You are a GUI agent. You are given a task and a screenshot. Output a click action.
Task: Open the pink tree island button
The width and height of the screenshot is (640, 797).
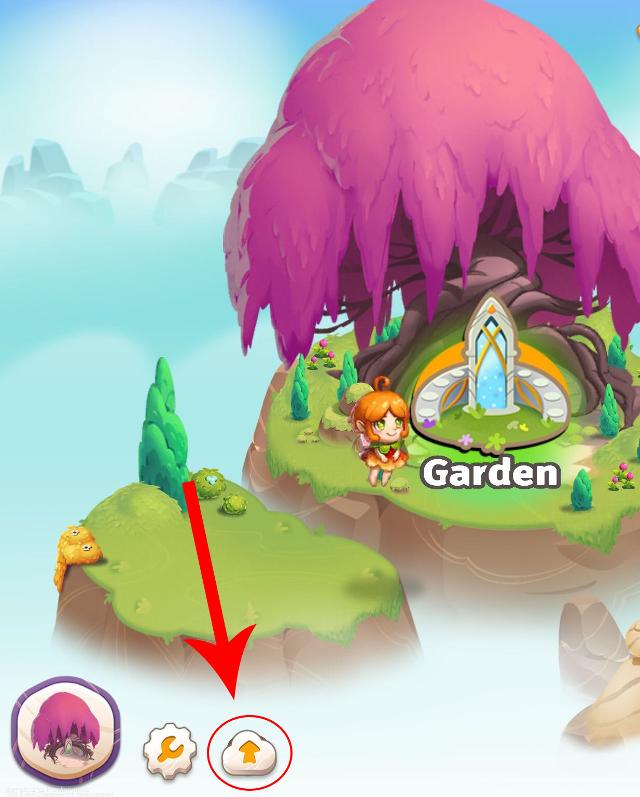click(x=64, y=730)
